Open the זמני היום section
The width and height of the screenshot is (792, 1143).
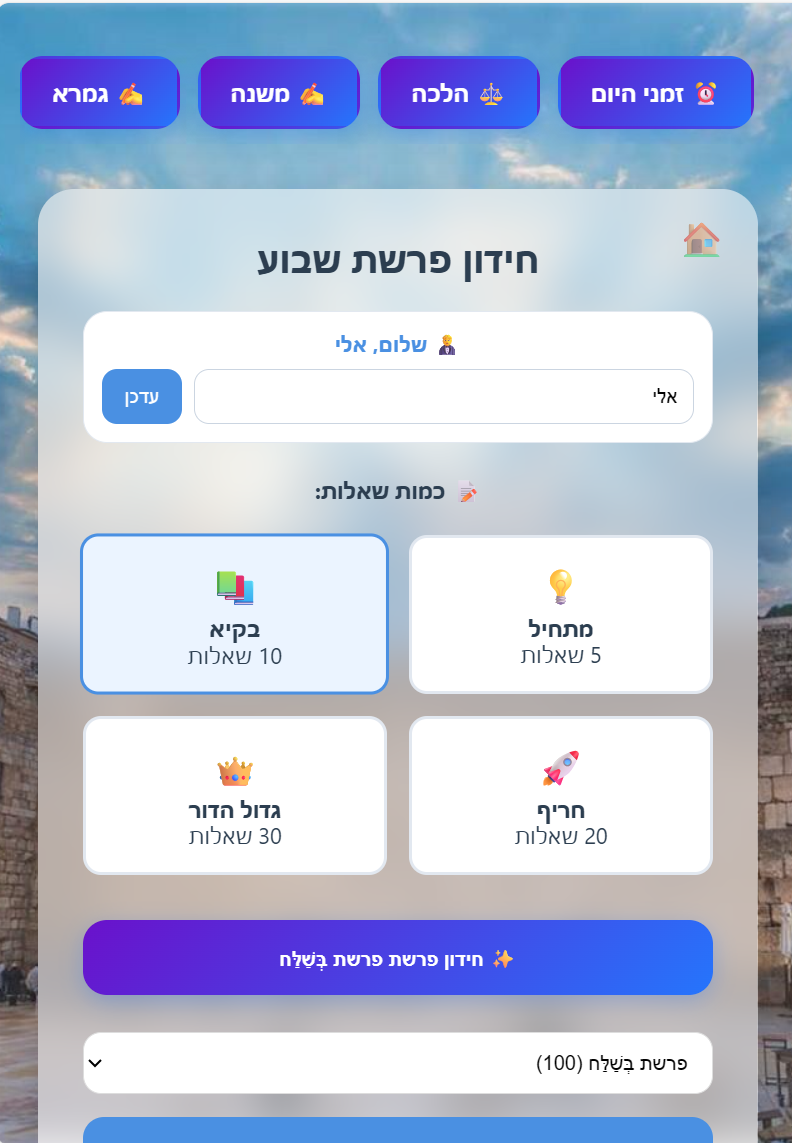[656, 93]
